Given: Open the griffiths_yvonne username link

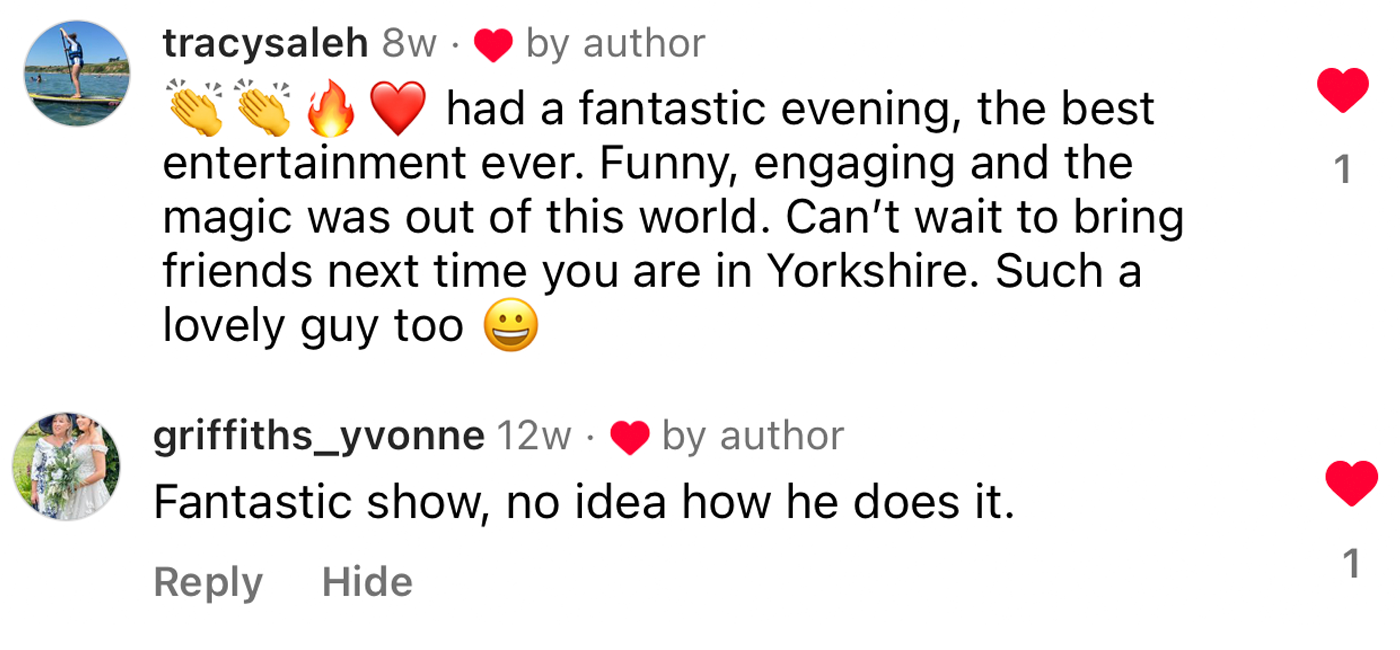Looking at the screenshot, I should 319,436.
